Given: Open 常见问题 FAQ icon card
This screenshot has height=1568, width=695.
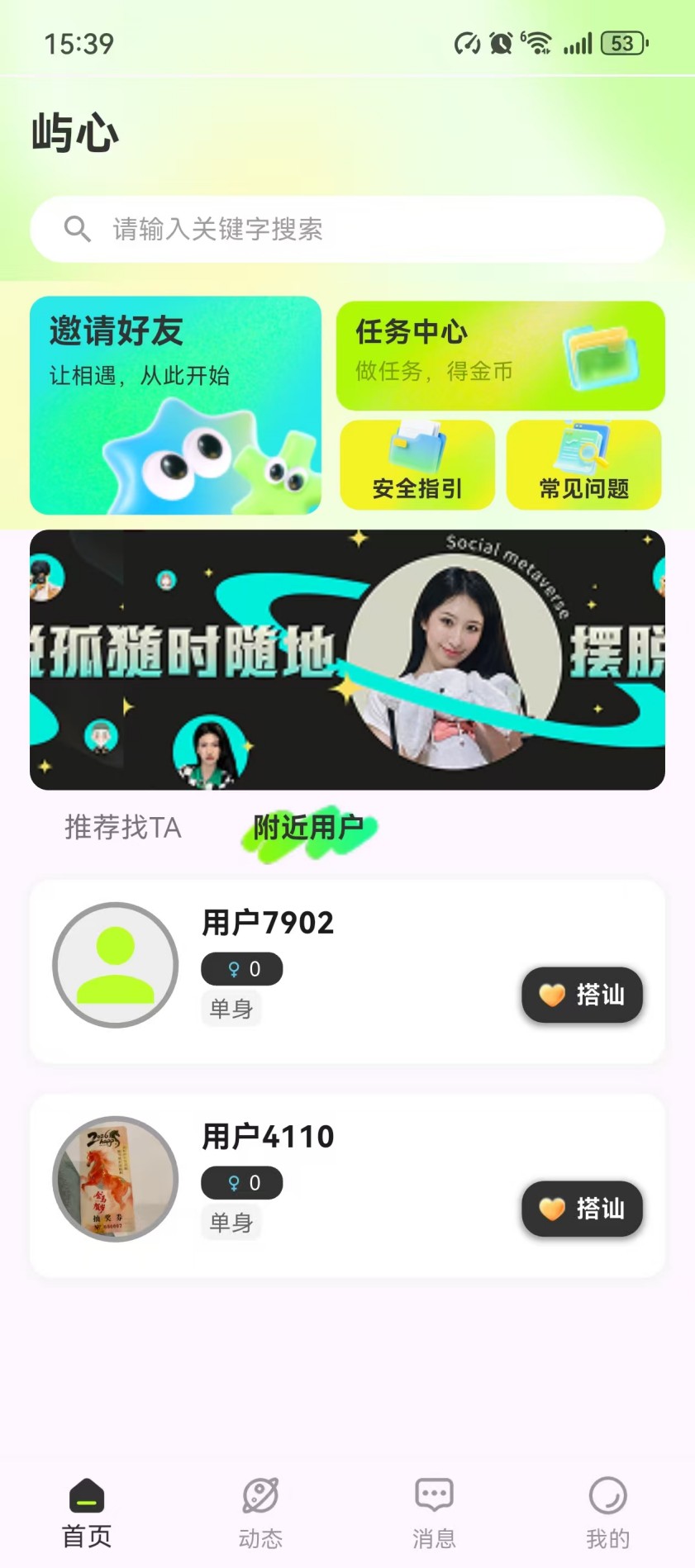Looking at the screenshot, I should point(584,463).
